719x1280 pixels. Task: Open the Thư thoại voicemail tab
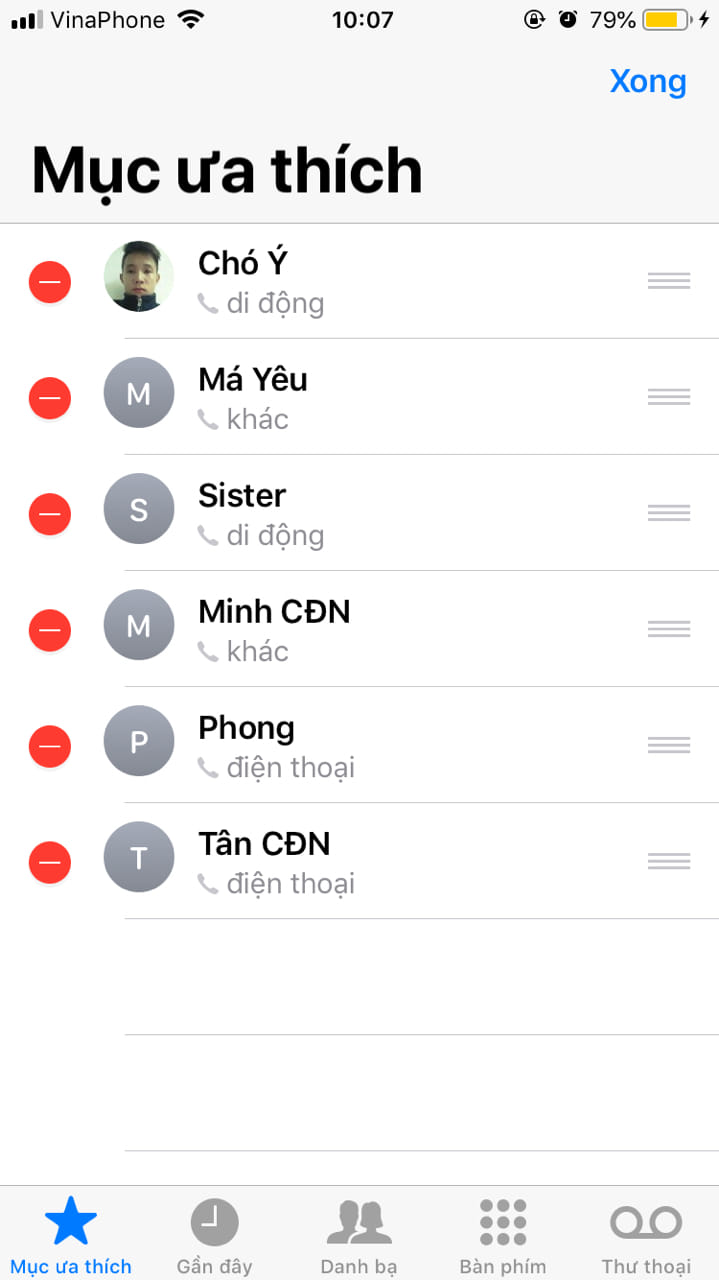click(x=646, y=1236)
